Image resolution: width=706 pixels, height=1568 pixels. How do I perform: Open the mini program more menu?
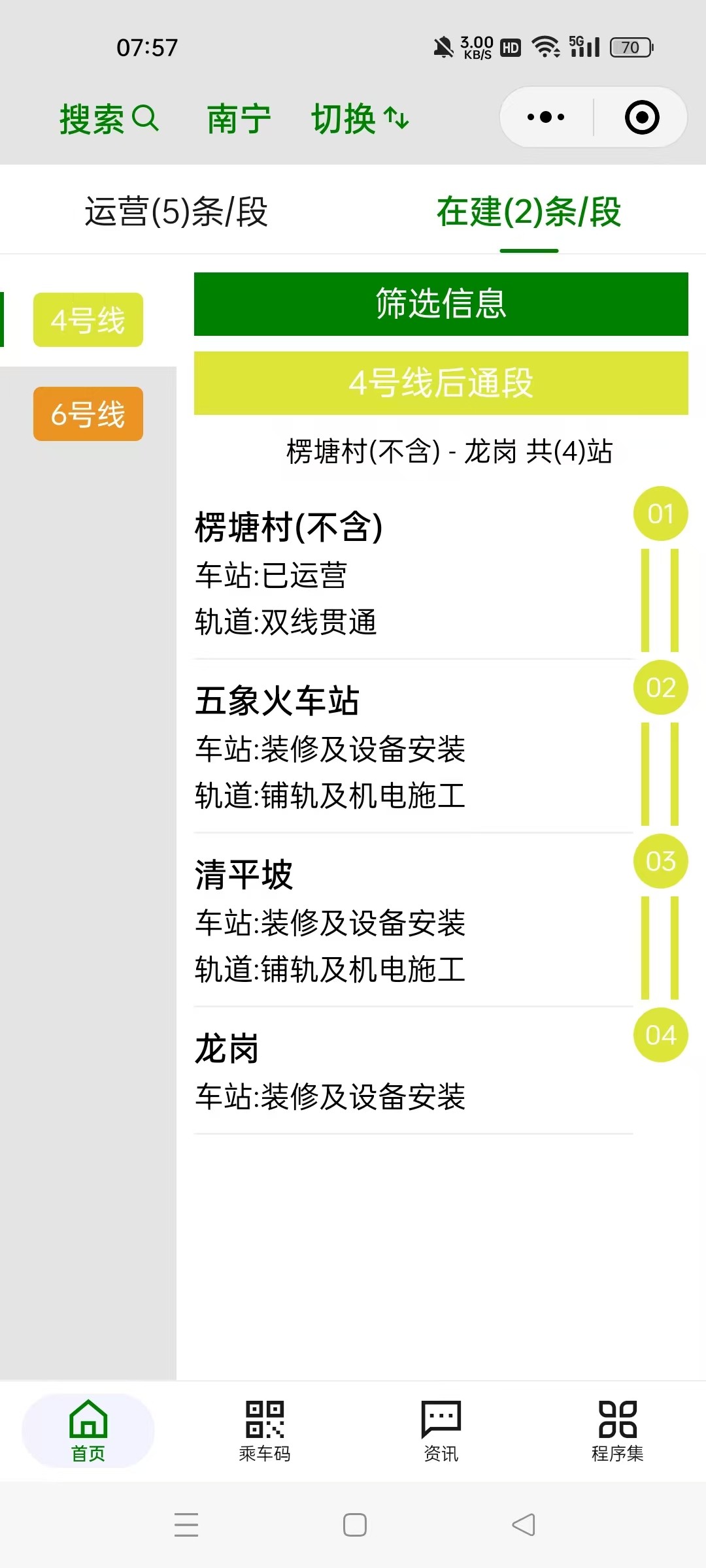pyautogui.click(x=546, y=118)
